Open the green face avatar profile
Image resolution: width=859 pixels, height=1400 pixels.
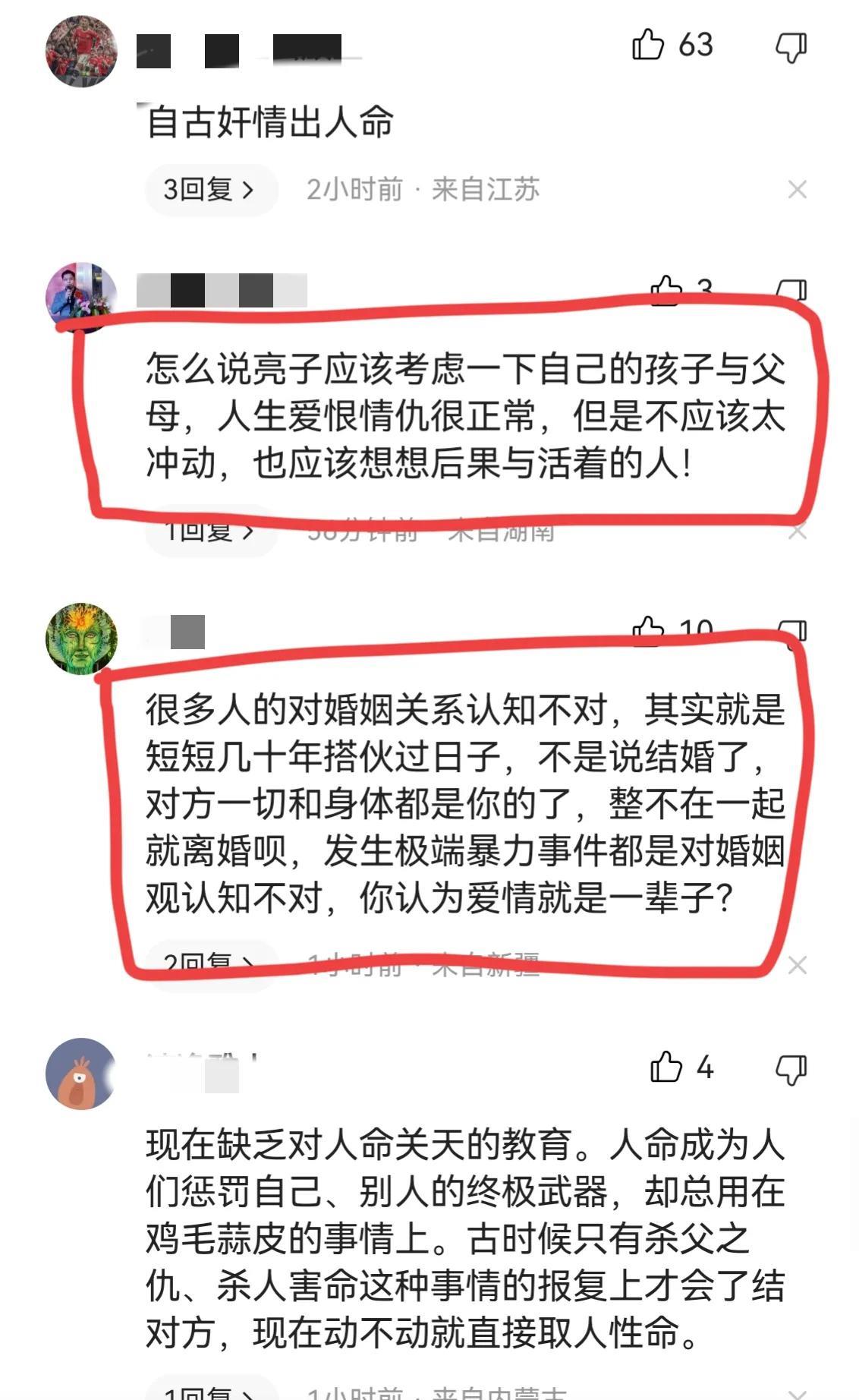(x=81, y=639)
